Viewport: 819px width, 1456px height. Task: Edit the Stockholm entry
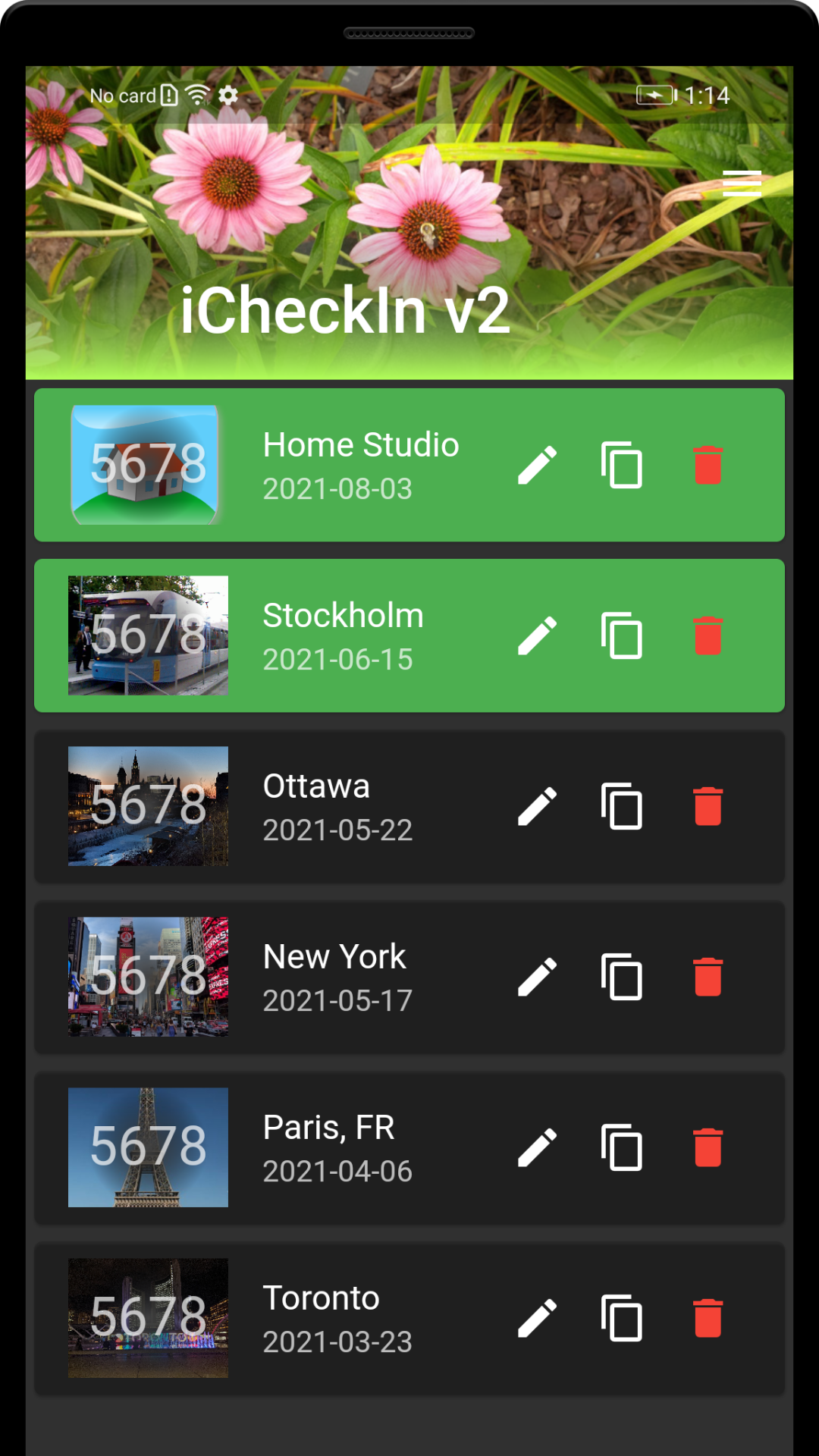(538, 635)
